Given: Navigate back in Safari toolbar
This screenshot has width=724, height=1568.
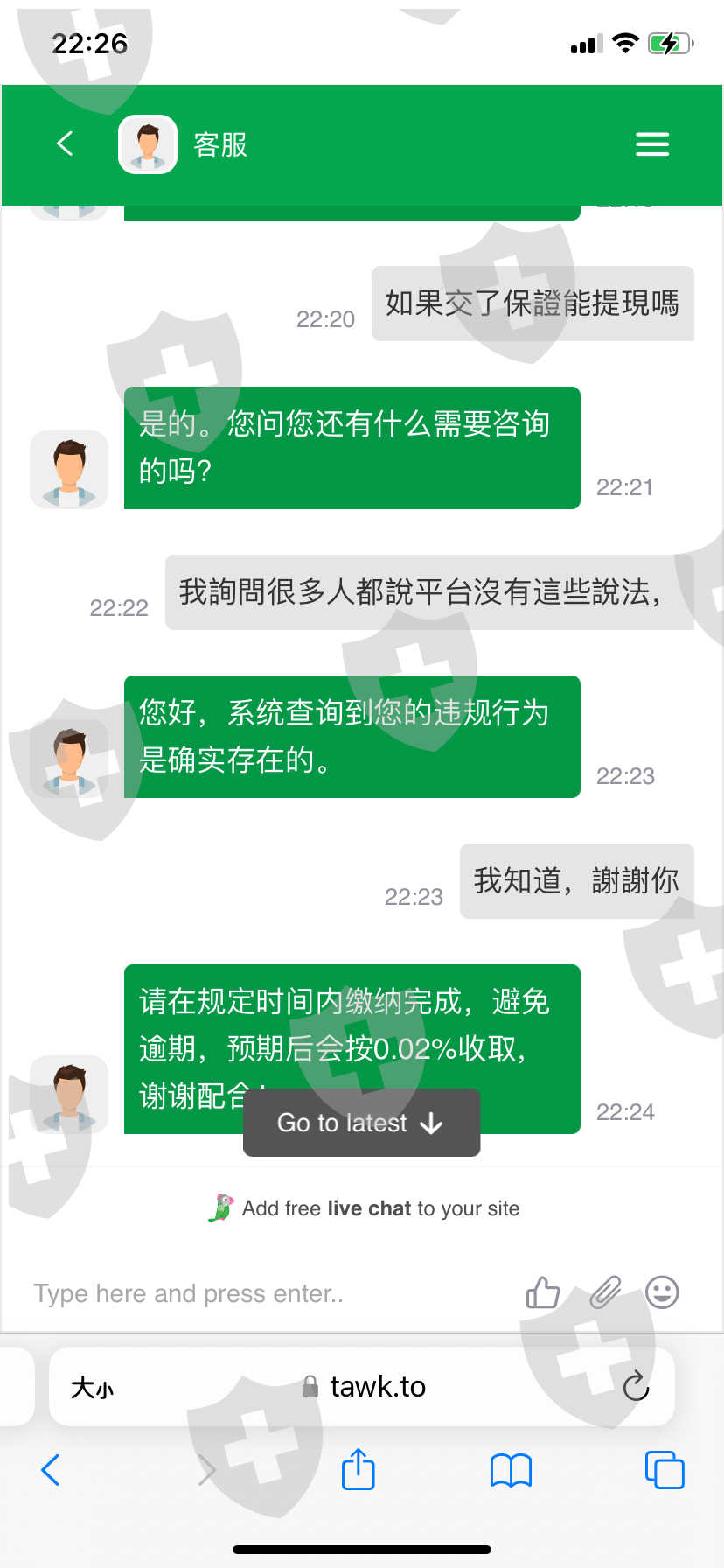Looking at the screenshot, I should coord(51,1470).
